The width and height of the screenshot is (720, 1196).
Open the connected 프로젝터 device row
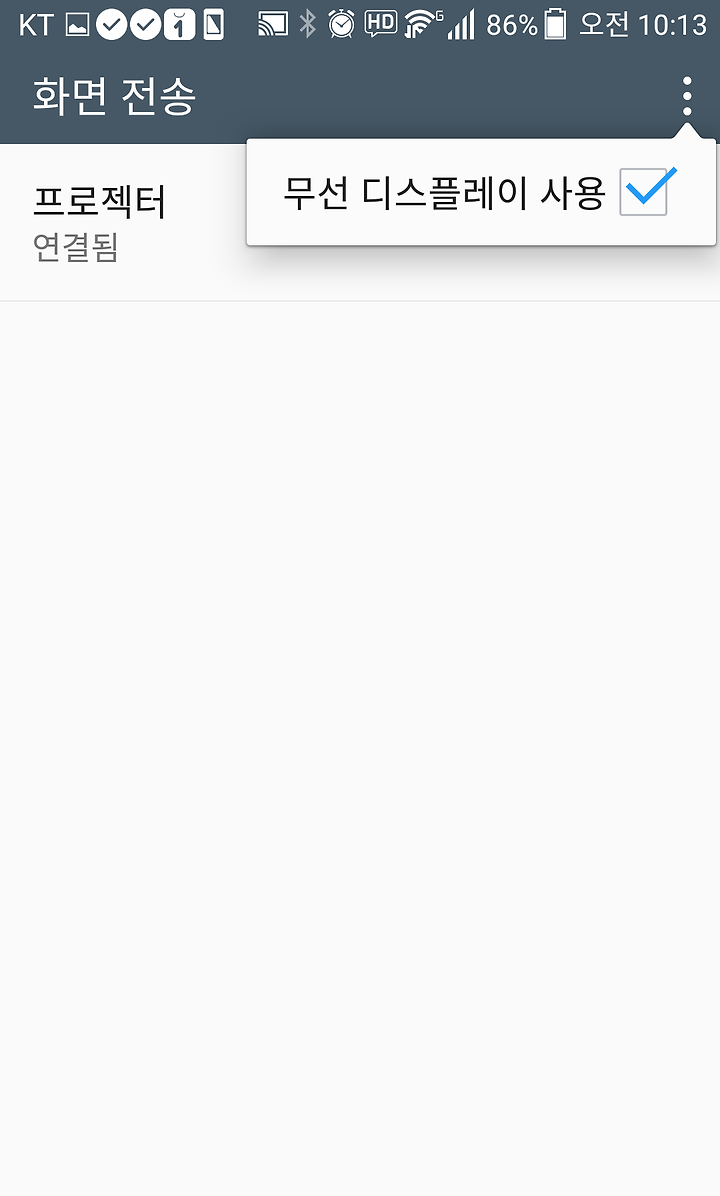[x=360, y=223]
